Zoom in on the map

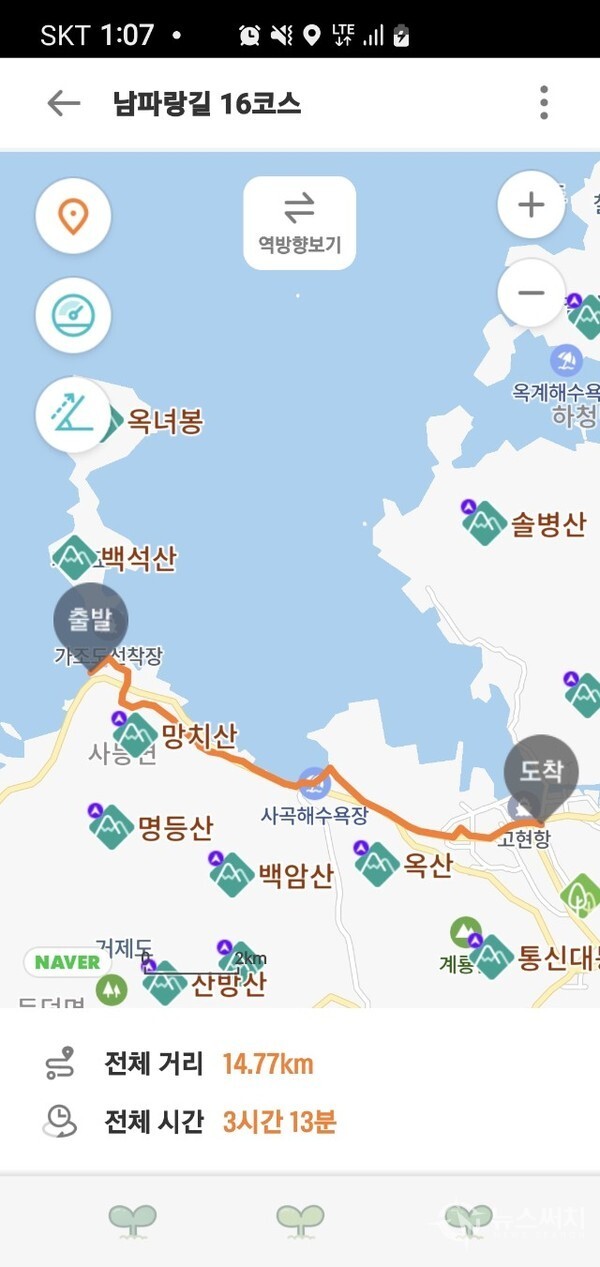click(531, 205)
